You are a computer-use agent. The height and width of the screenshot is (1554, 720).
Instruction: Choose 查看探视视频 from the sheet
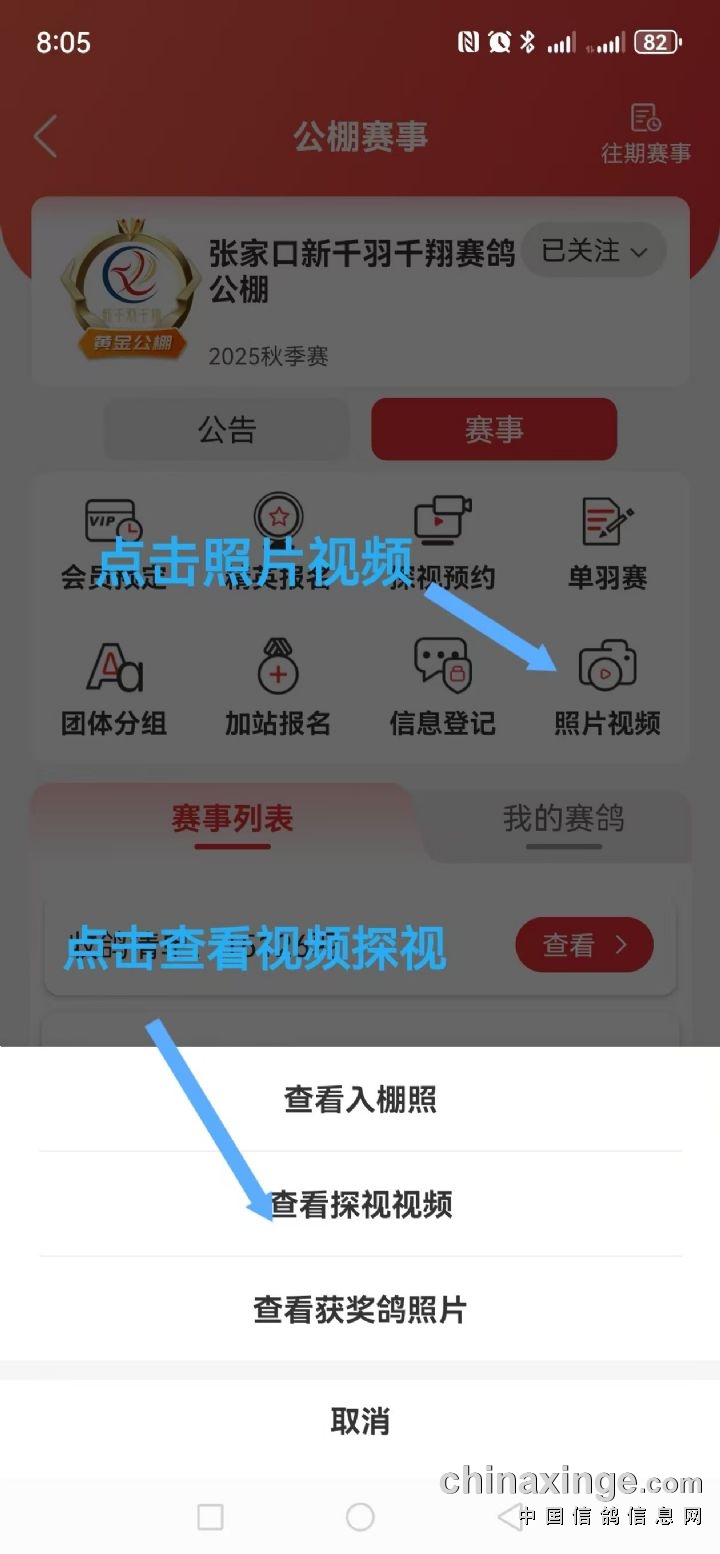tap(360, 1204)
